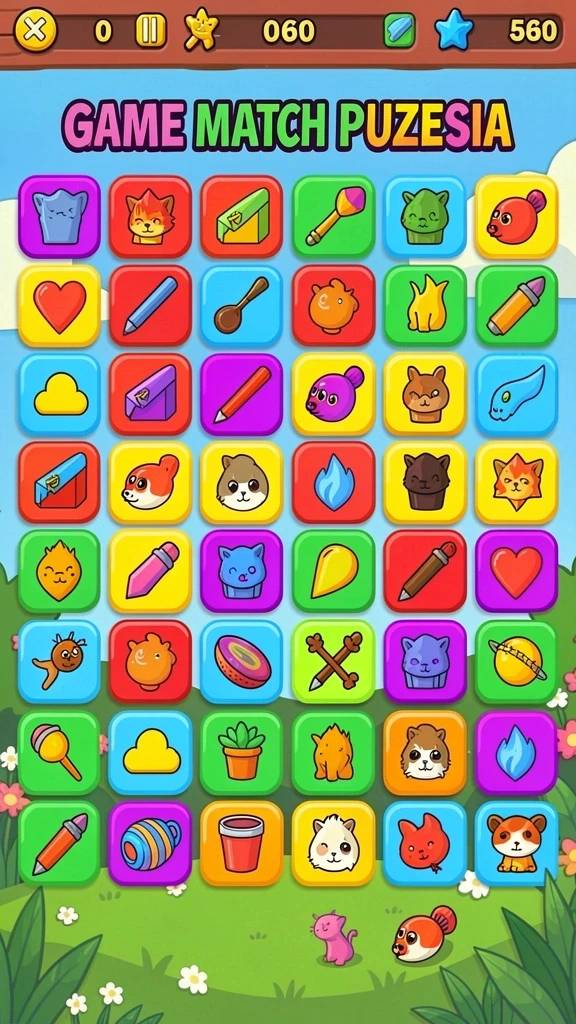The width and height of the screenshot is (576, 1024).
Task: Tap the striped ball on purple tile
Action: click(150, 843)
